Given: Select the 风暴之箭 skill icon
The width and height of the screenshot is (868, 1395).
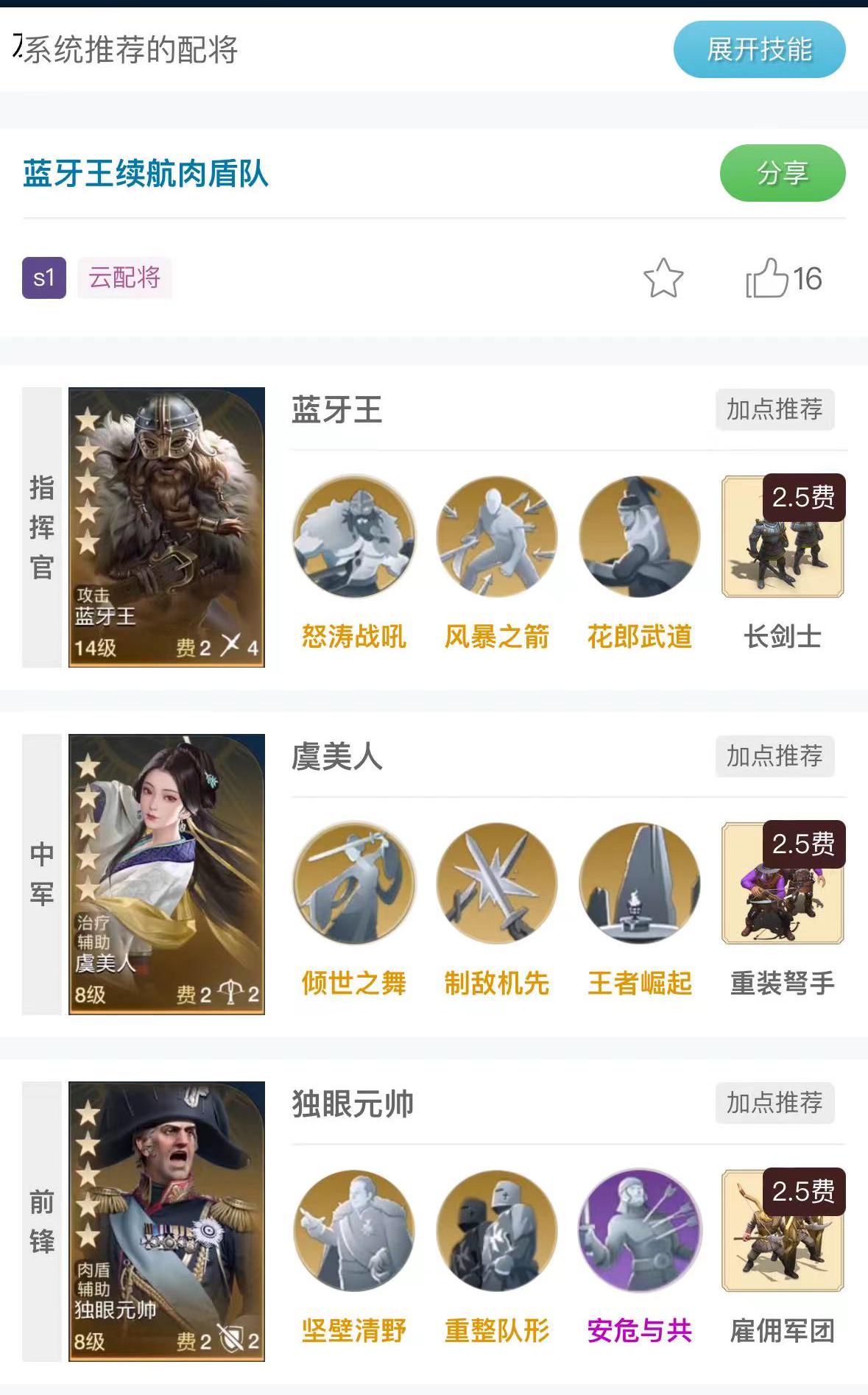Looking at the screenshot, I should pyautogui.click(x=497, y=536).
